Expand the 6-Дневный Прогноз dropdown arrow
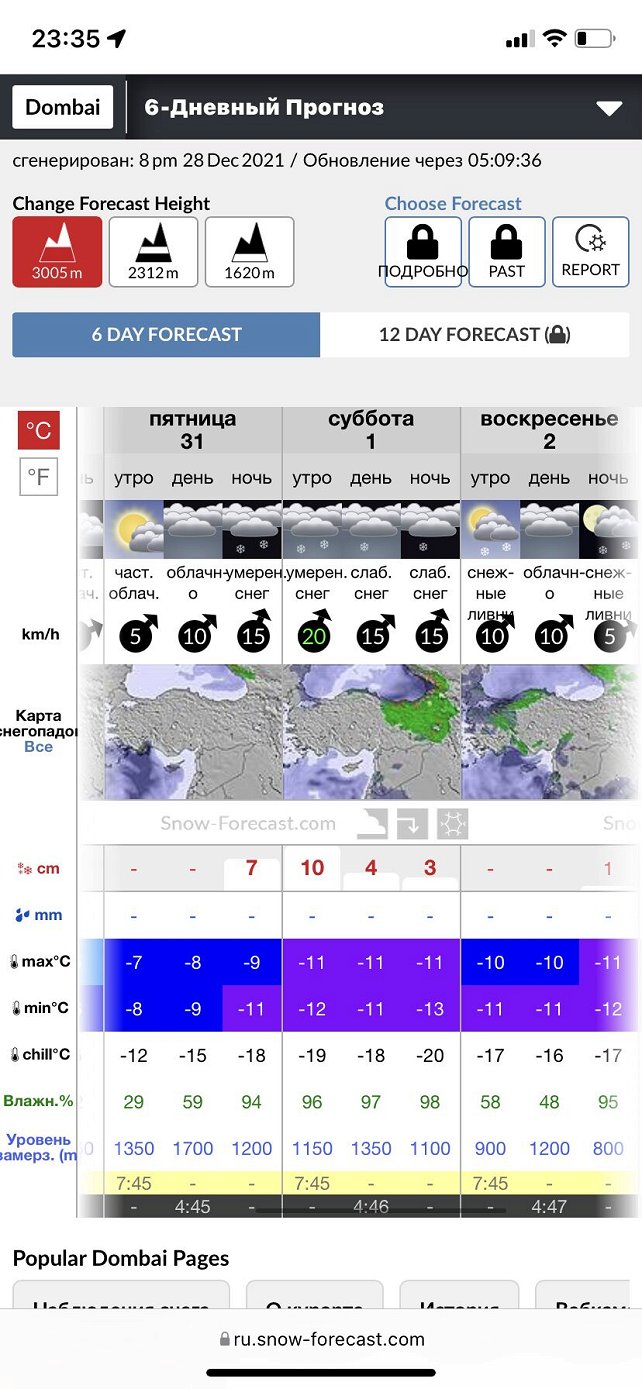Viewport: 642px width, 1389px height. coord(608,108)
